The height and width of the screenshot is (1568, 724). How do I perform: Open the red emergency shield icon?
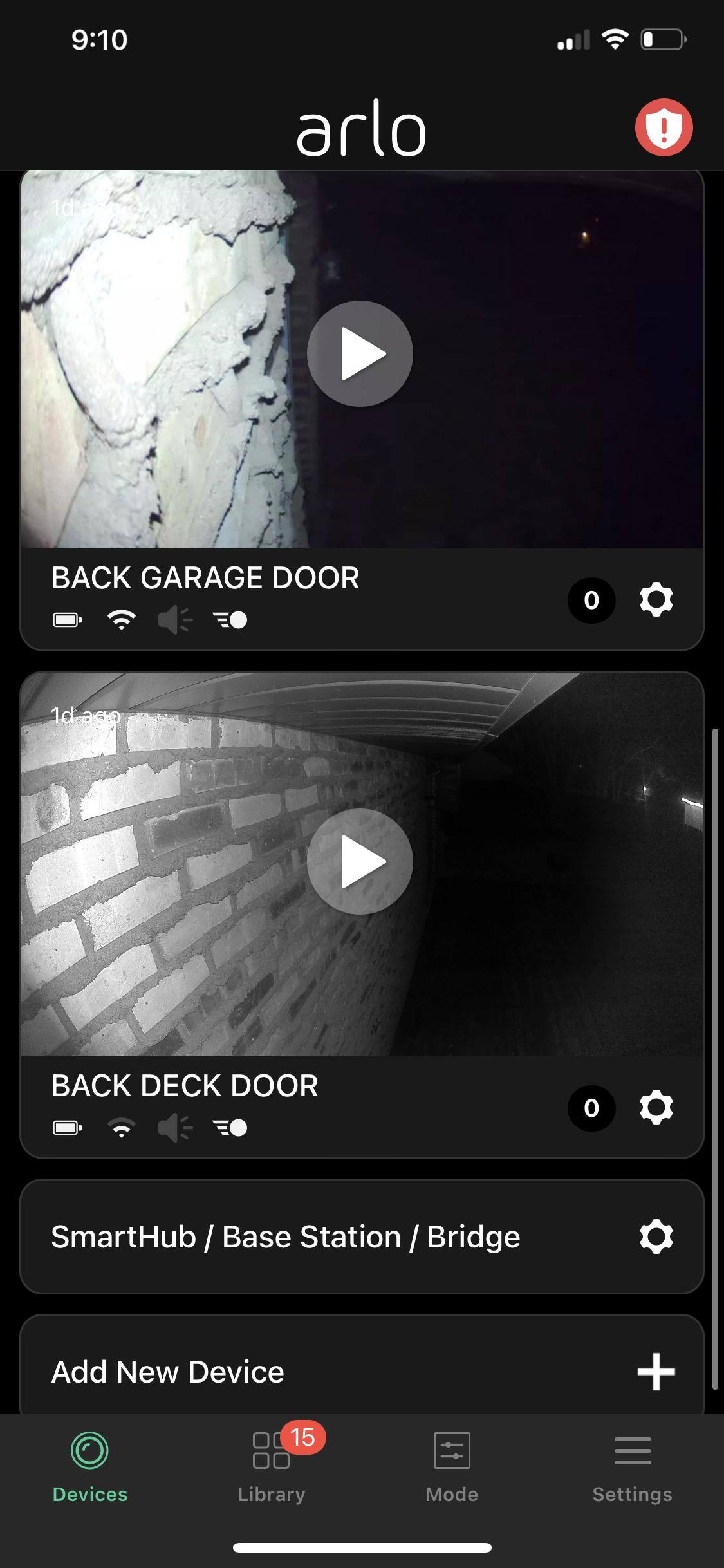(x=664, y=127)
